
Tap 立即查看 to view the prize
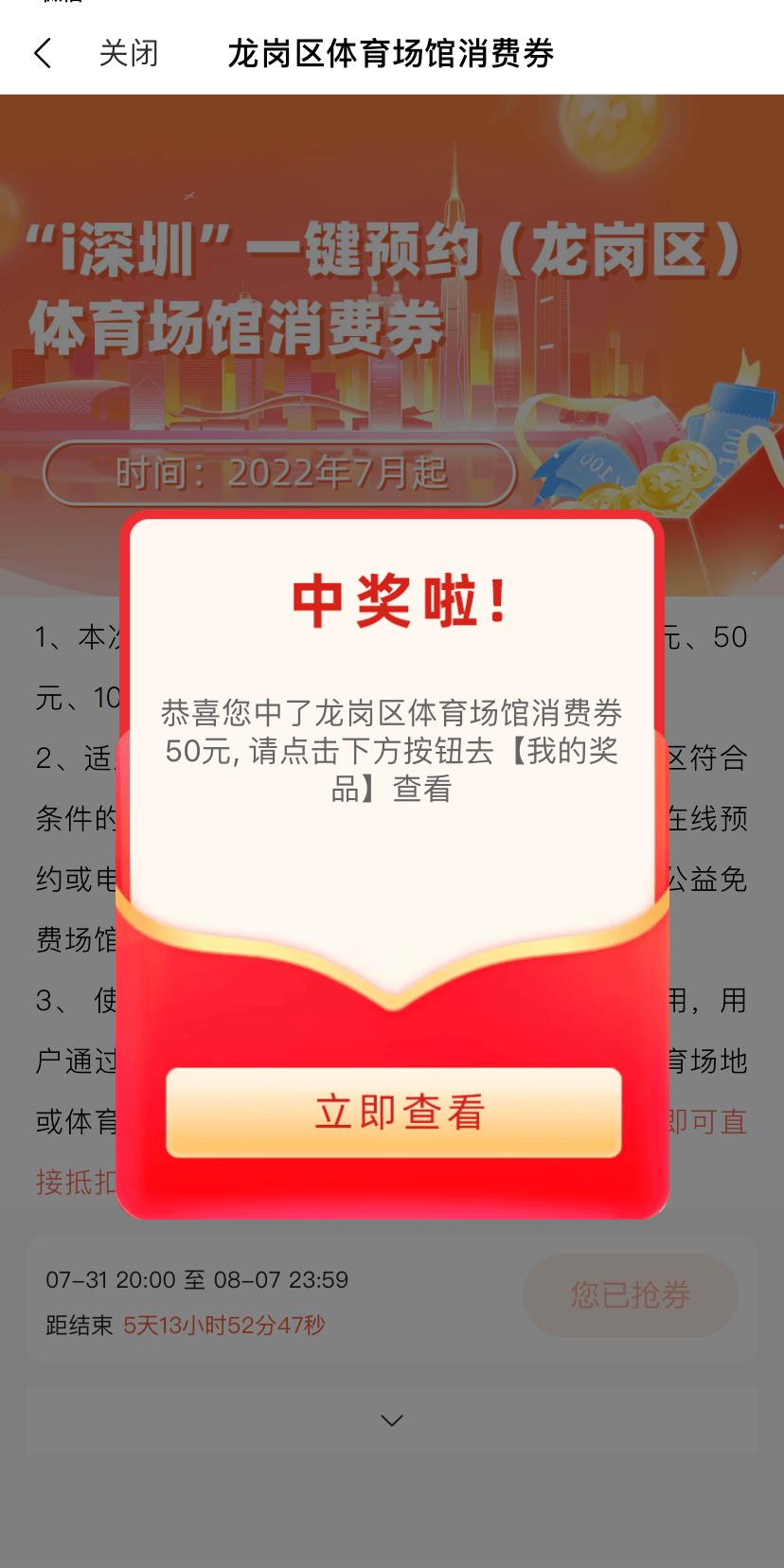click(394, 1113)
